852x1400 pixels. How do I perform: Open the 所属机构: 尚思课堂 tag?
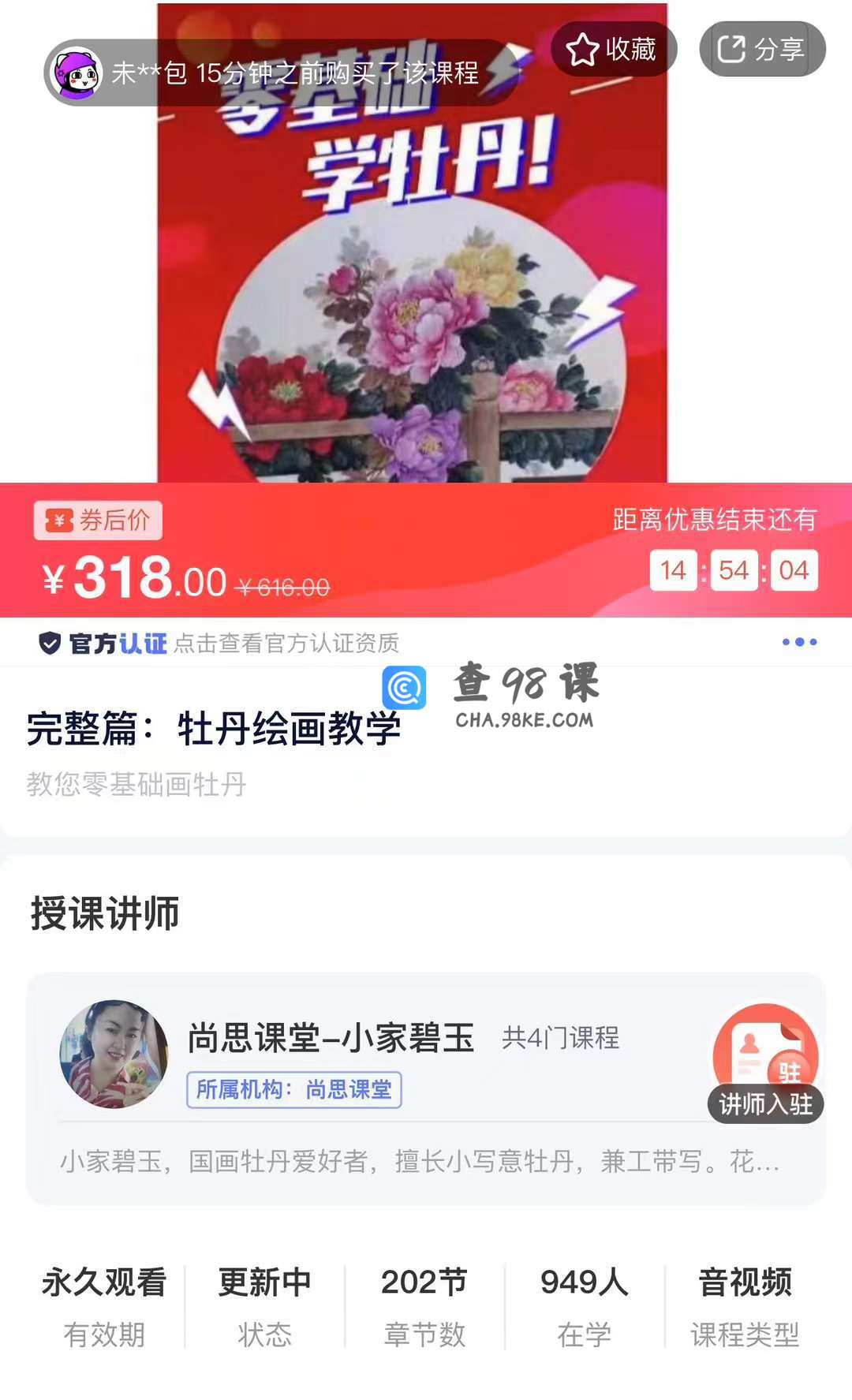pyautogui.click(x=293, y=1089)
